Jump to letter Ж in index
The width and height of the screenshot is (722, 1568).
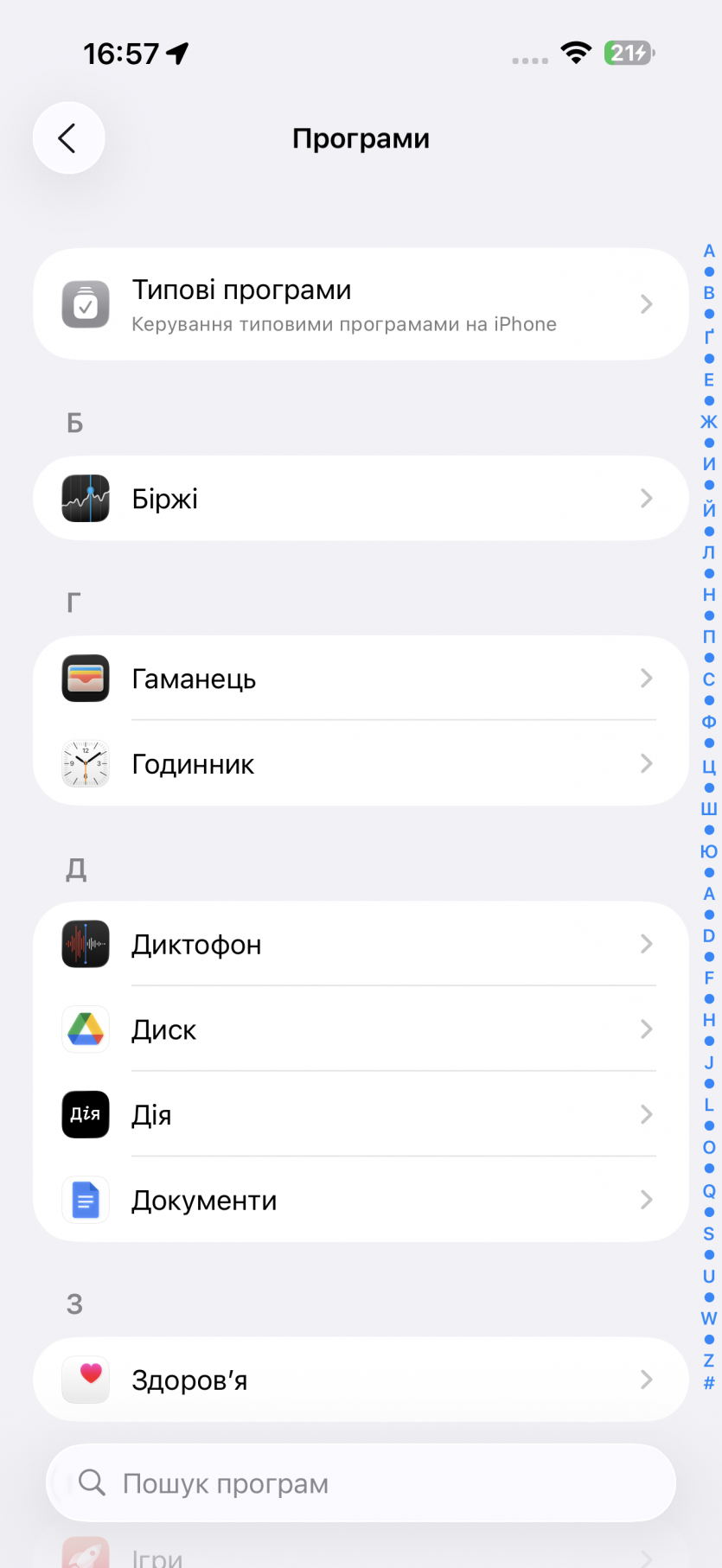[709, 422]
